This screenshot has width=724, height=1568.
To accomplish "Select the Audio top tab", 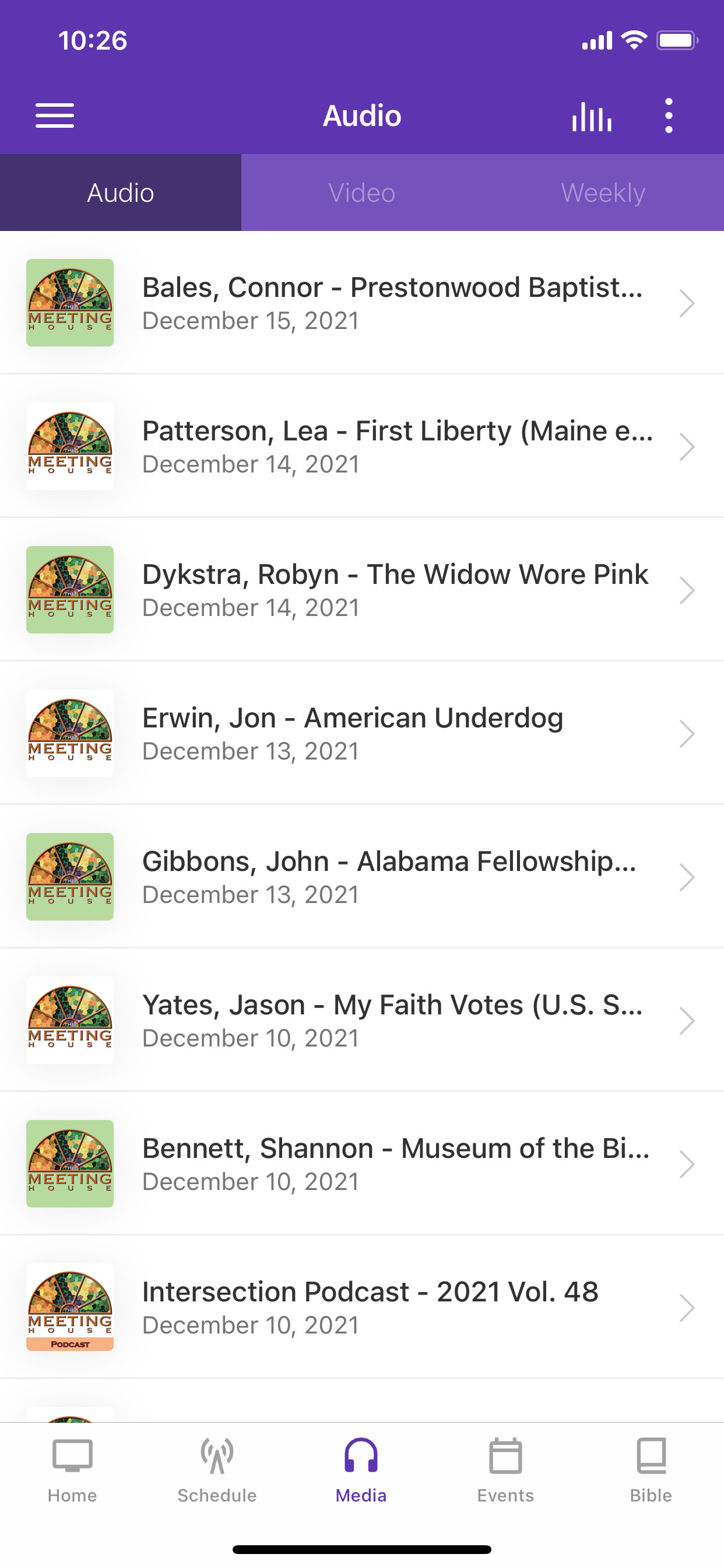I will [x=121, y=192].
